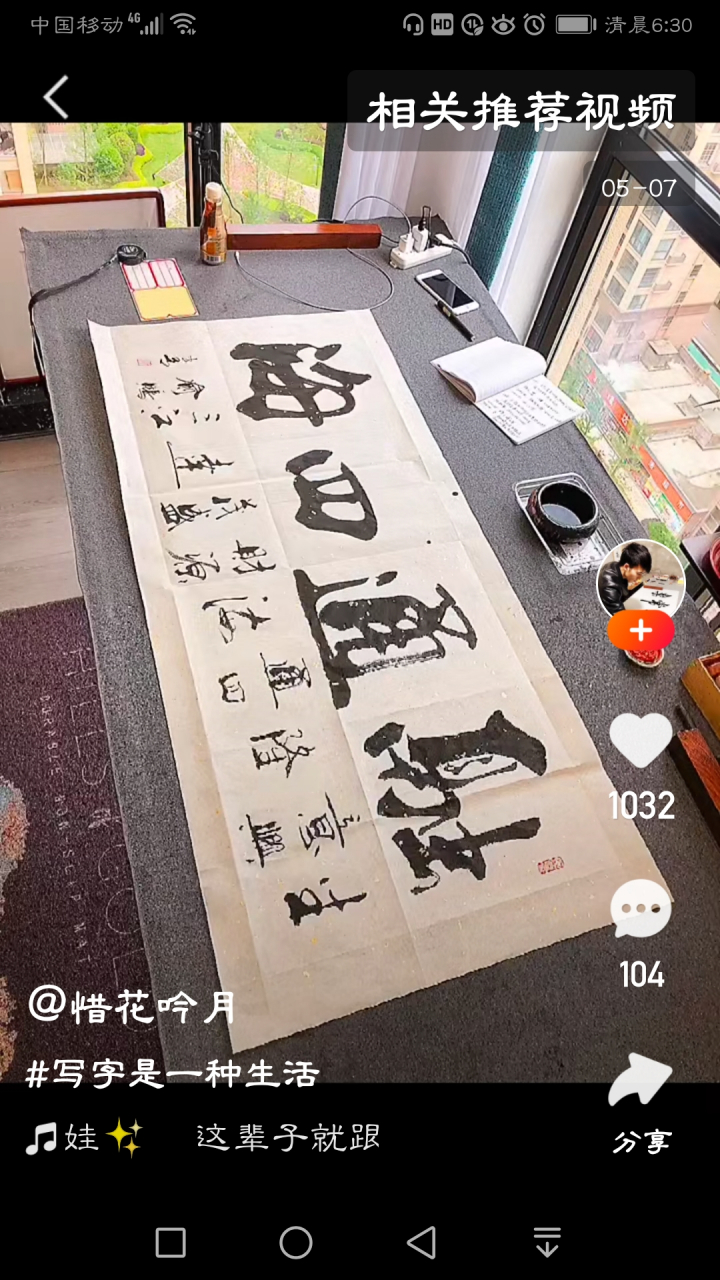Tap the like count showing 1032
Viewport: 720px width, 1280px height.
click(641, 805)
